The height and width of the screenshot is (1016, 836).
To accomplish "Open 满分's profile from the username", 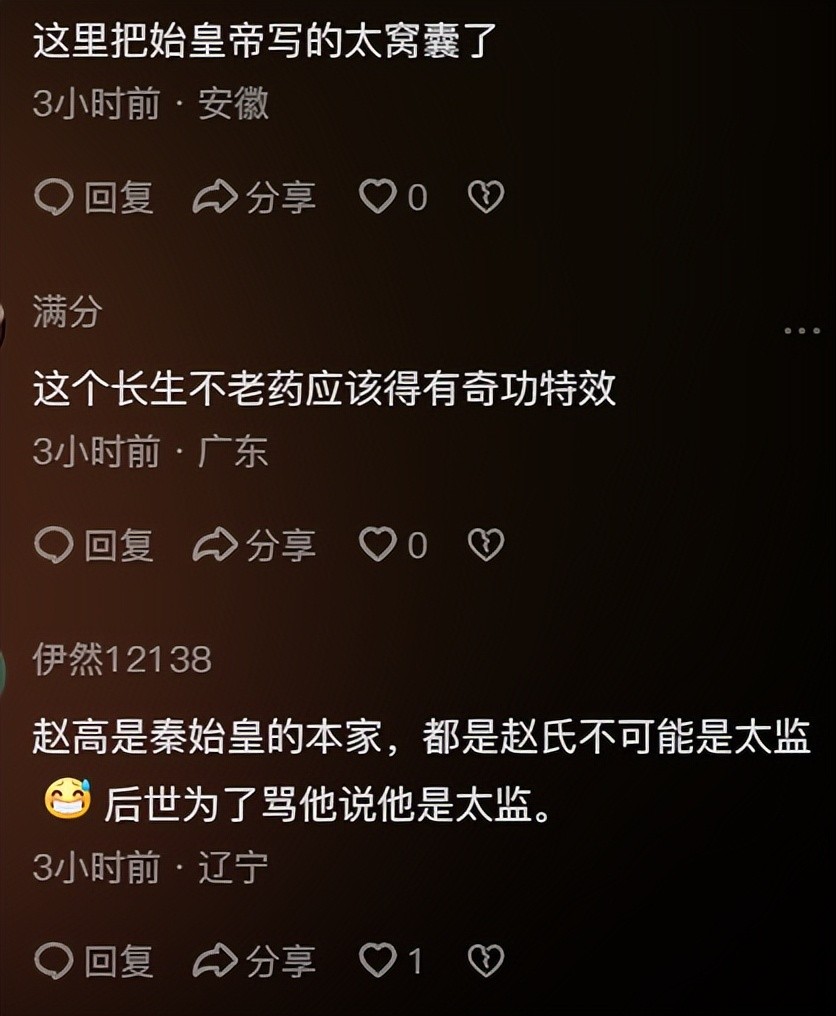I will click(x=67, y=314).
